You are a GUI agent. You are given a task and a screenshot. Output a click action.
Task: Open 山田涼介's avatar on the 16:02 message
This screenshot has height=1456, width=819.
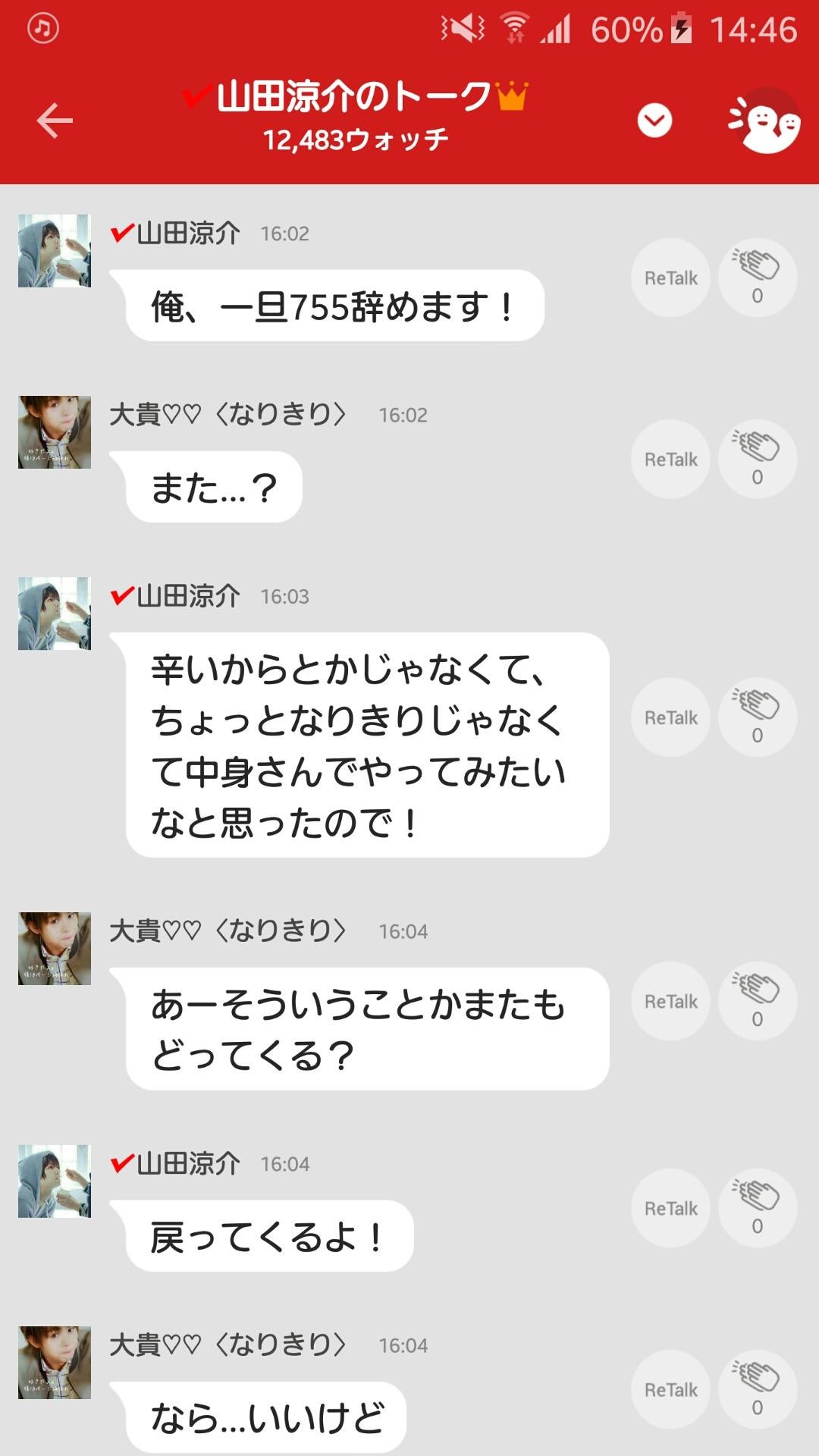[x=55, y=251]
